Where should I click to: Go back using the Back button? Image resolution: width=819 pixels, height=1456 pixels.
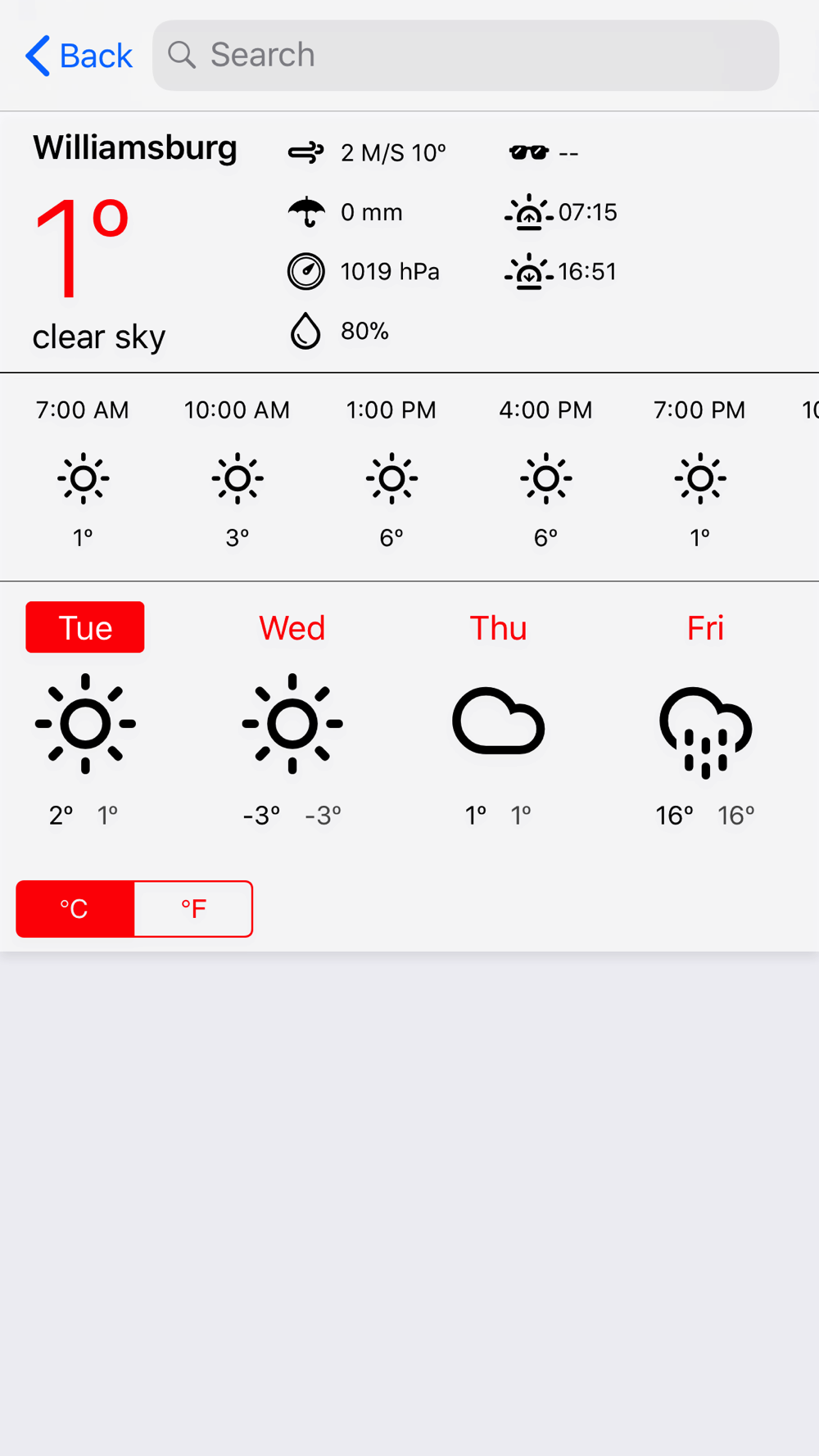pyautogui.click(x=79, y=56)
